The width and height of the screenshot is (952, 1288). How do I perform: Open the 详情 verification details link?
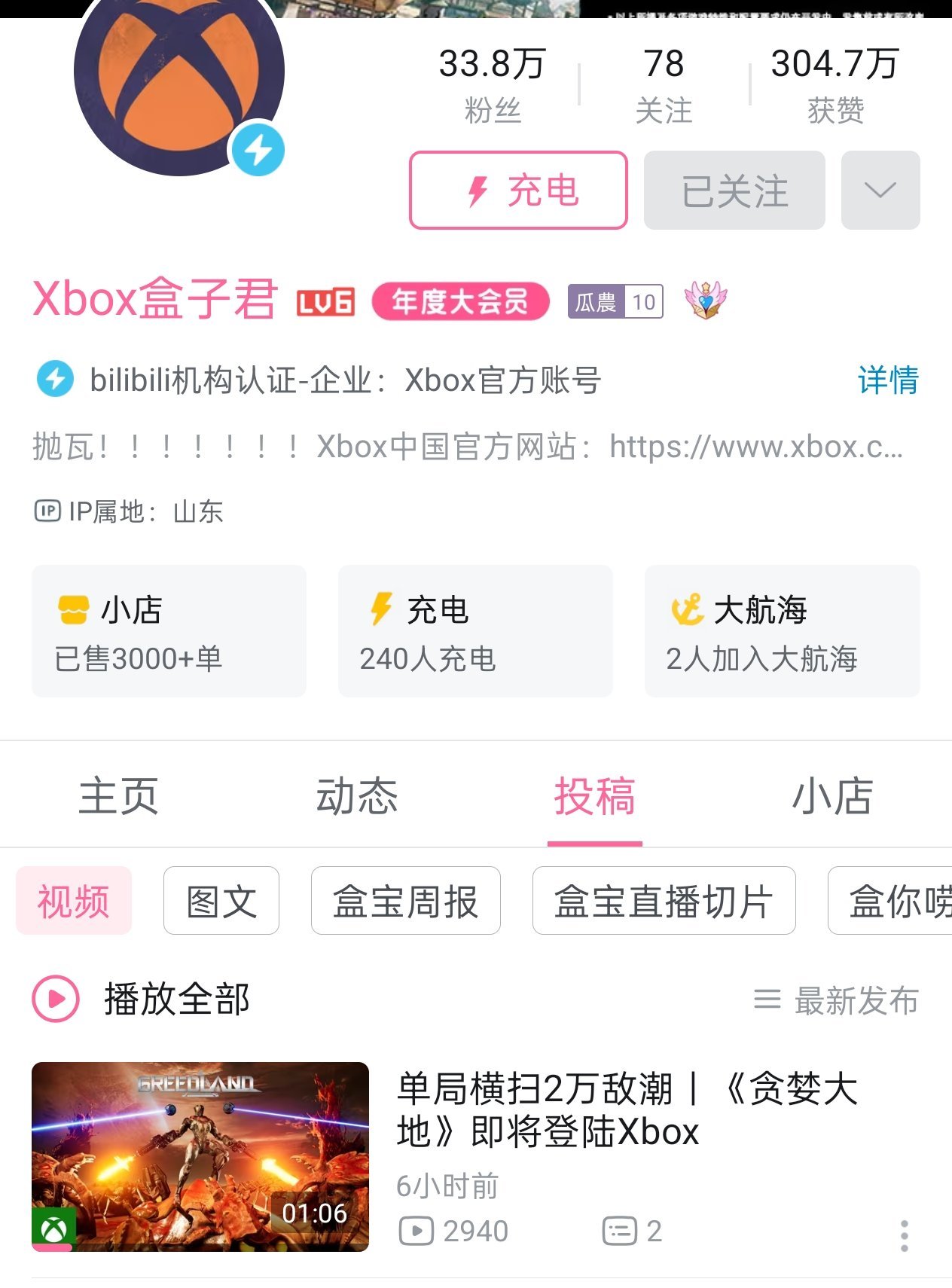click(x=888, y=380)
